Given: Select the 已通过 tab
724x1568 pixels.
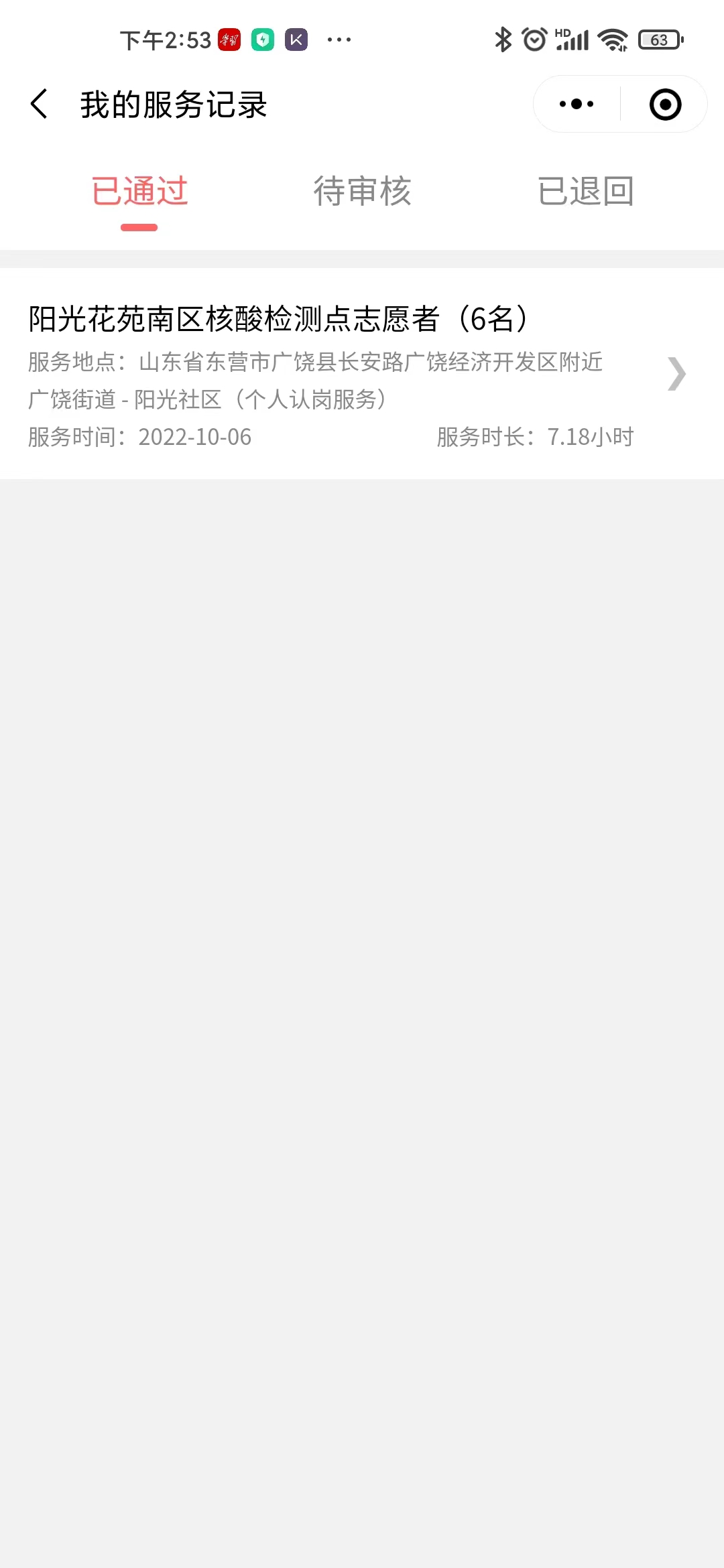Looking at the screenshot, I should point(139,191).
